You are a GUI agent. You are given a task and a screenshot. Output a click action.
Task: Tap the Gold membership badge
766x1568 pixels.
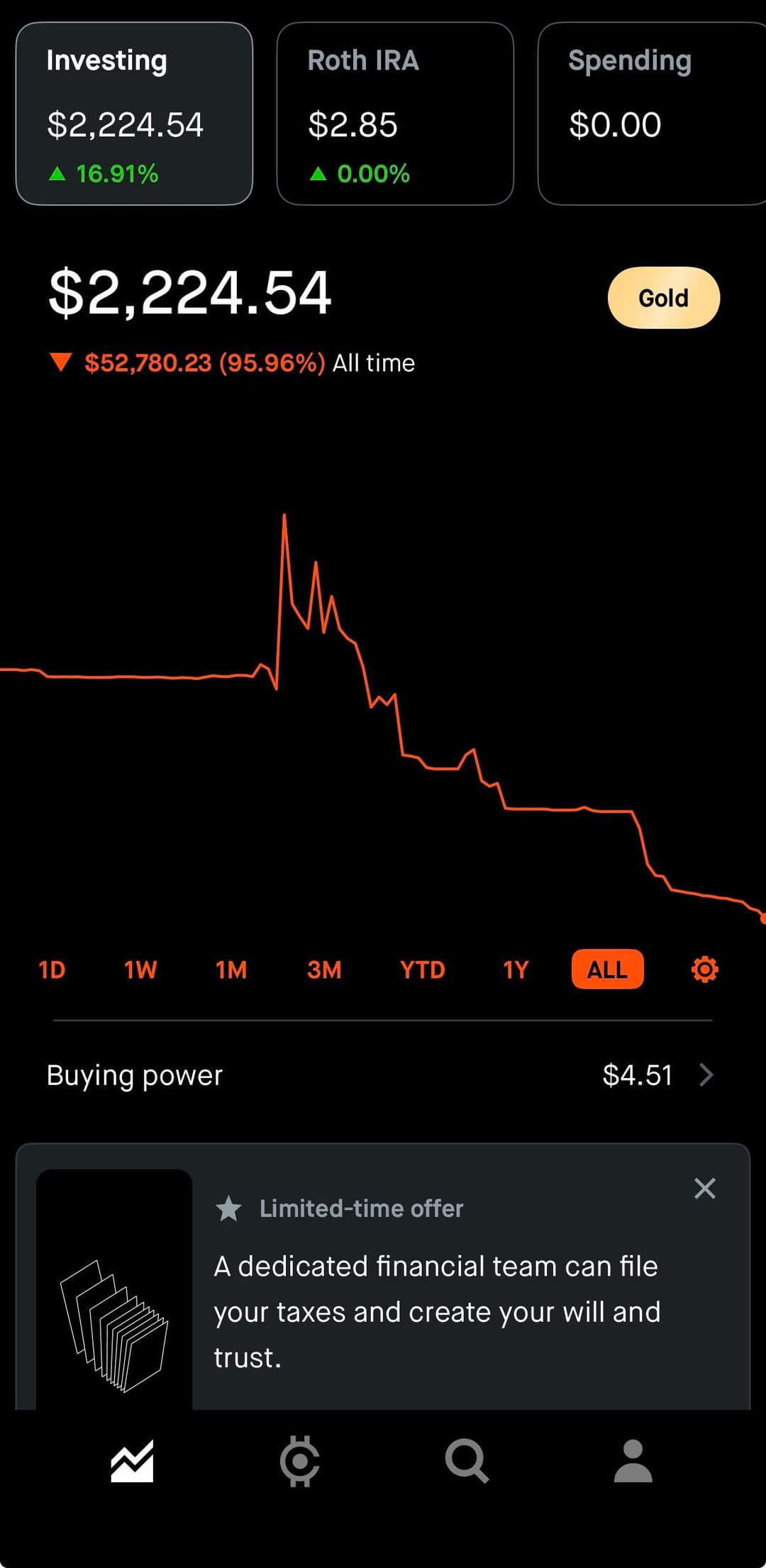click(x=663, y=298)
